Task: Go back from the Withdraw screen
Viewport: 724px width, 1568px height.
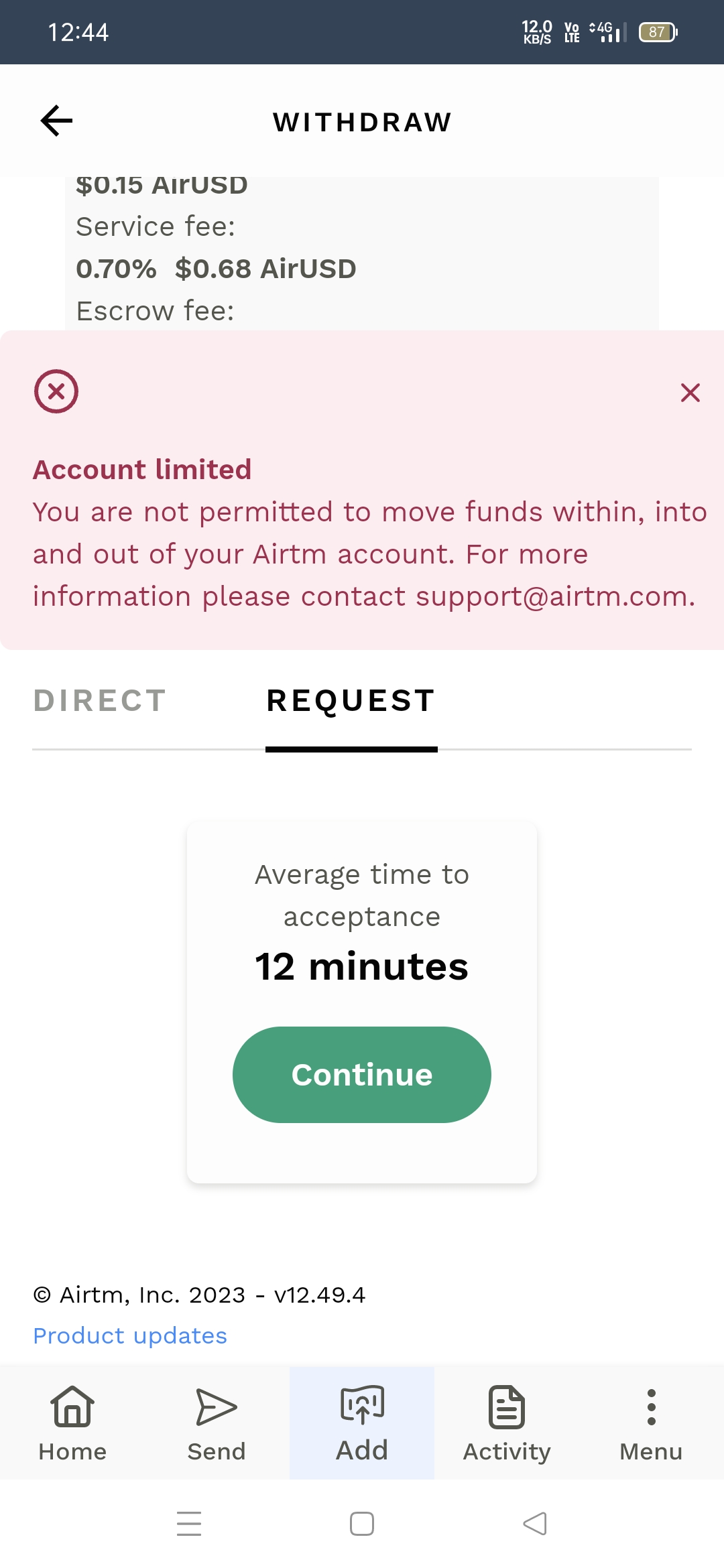Action: click(56, 121)
